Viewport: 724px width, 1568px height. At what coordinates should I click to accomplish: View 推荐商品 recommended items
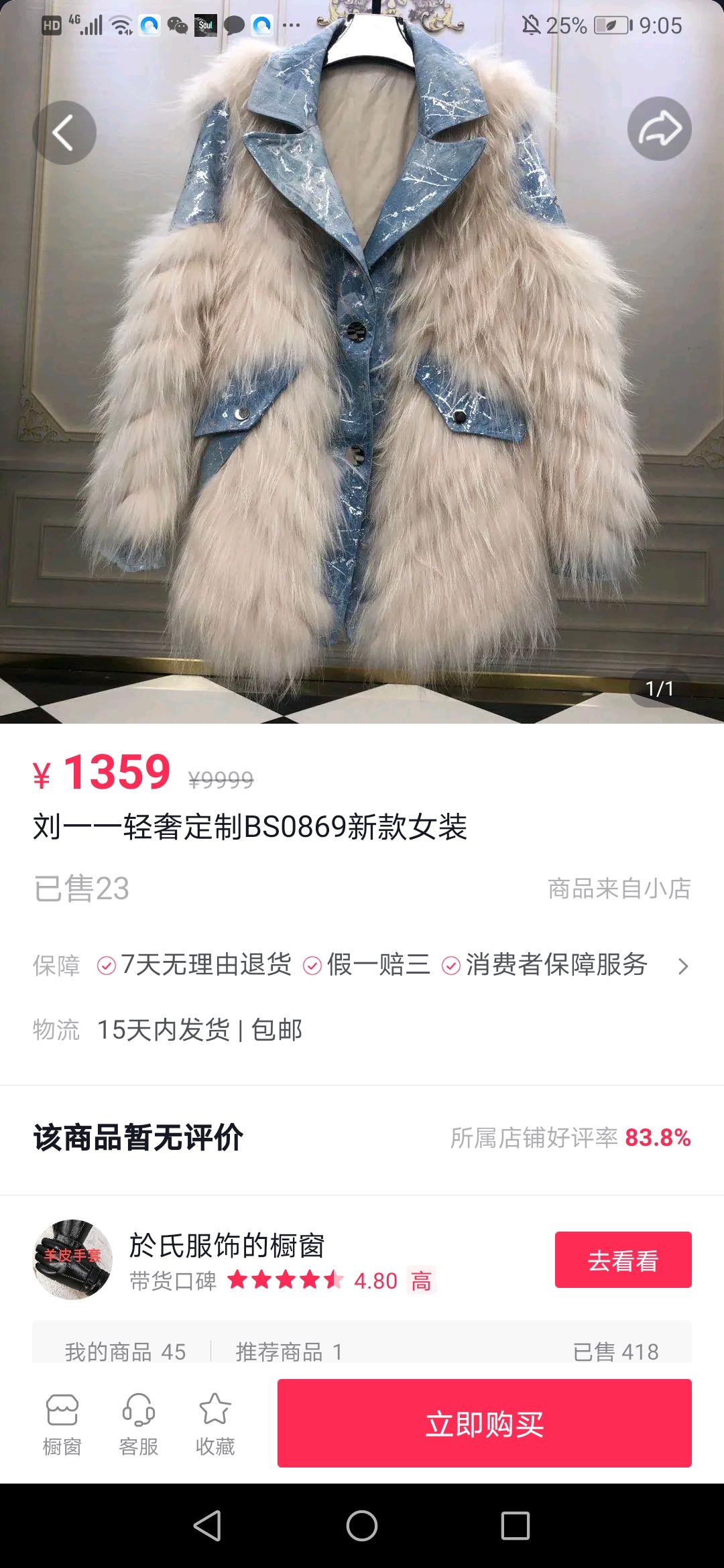(x=290, y=1352)
